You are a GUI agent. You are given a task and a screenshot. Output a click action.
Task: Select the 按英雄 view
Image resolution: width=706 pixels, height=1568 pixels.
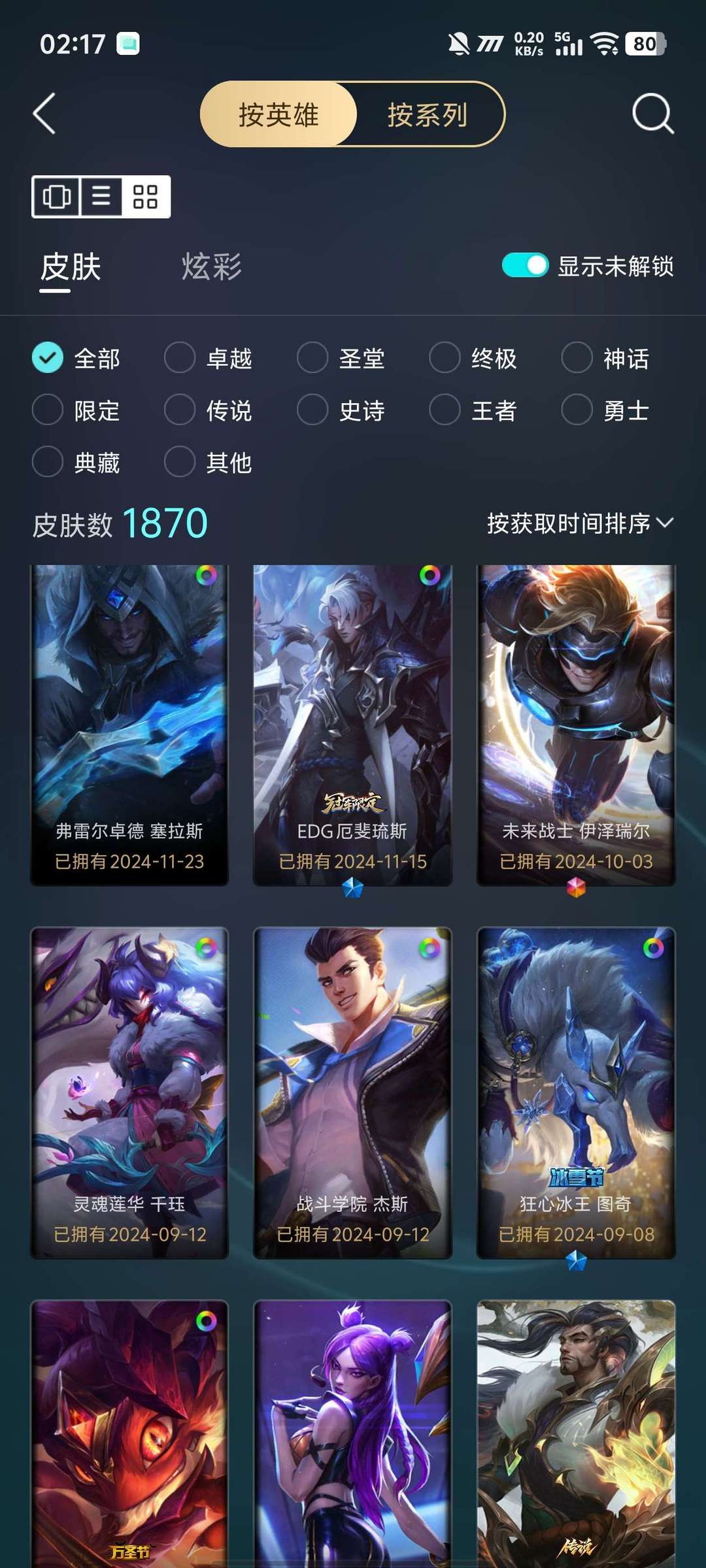(280, 114)
